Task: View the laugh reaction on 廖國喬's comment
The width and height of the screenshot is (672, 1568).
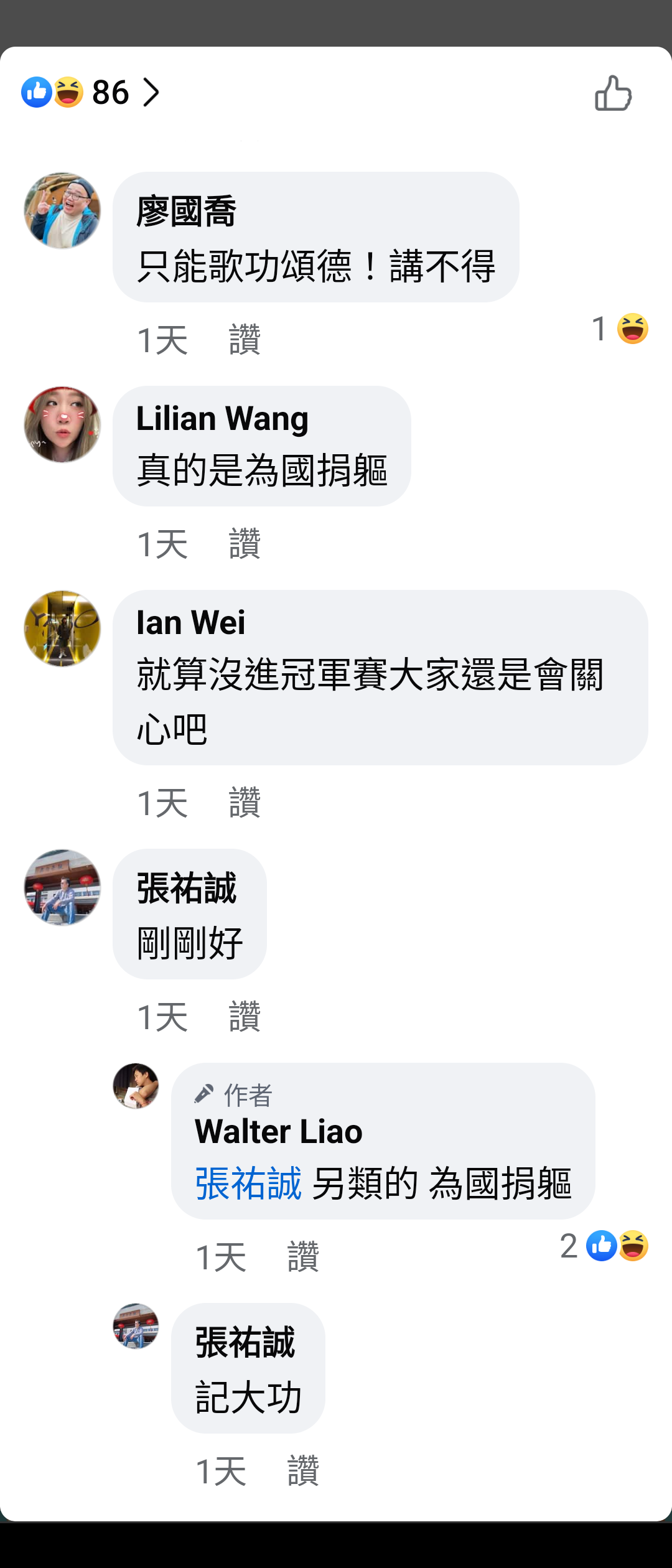Action: pos(620,329)
